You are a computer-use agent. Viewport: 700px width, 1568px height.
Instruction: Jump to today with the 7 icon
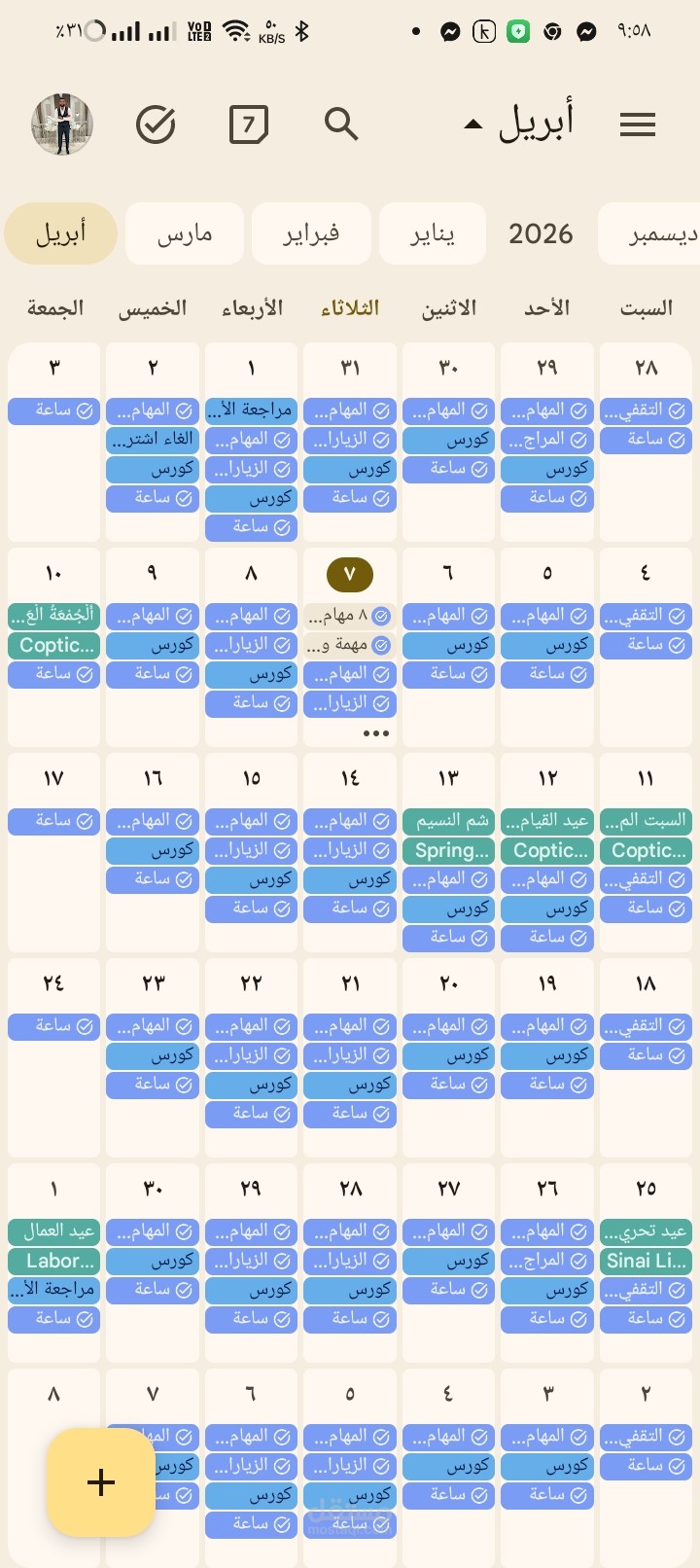click(x=249, y=125)
